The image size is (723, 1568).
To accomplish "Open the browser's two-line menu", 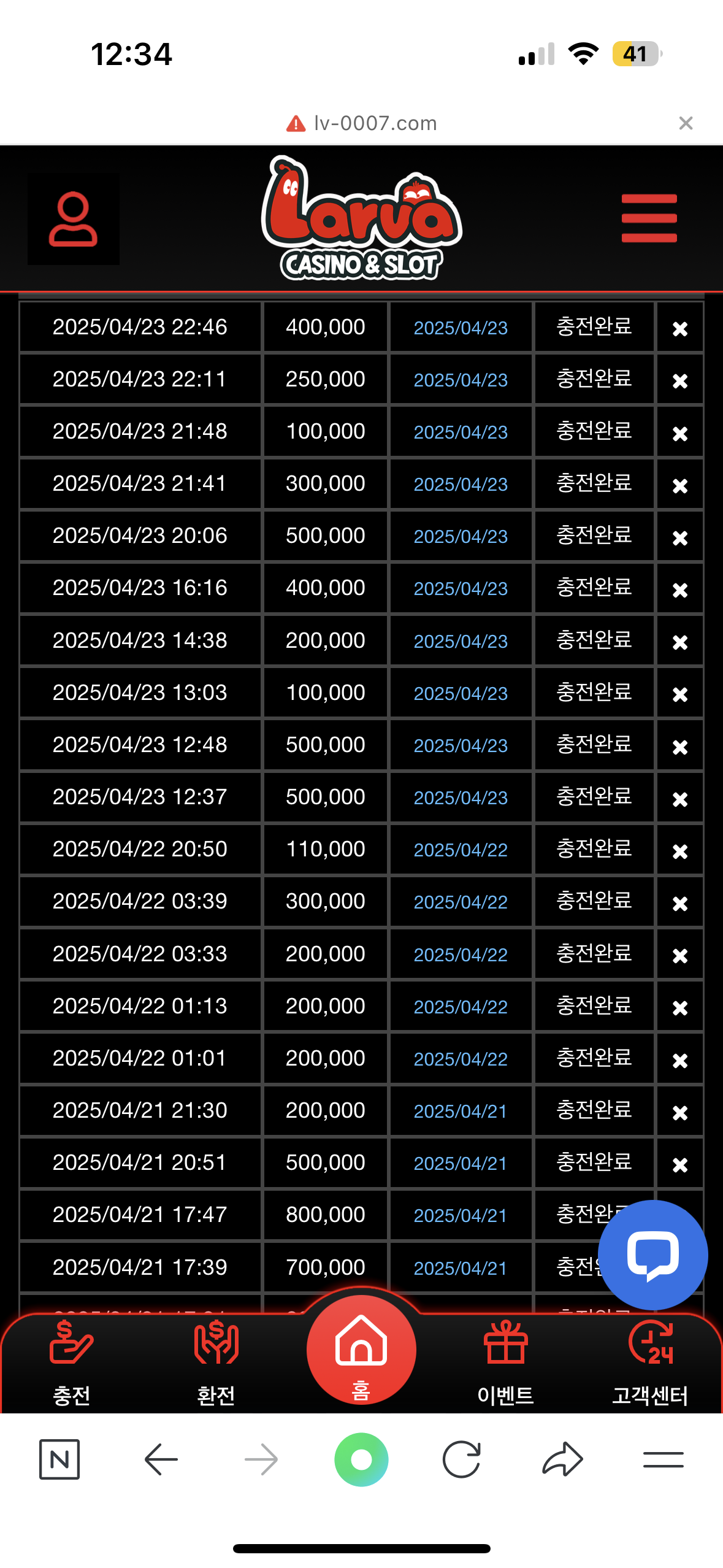I will pyautogui.click(x=663, y=1459).
